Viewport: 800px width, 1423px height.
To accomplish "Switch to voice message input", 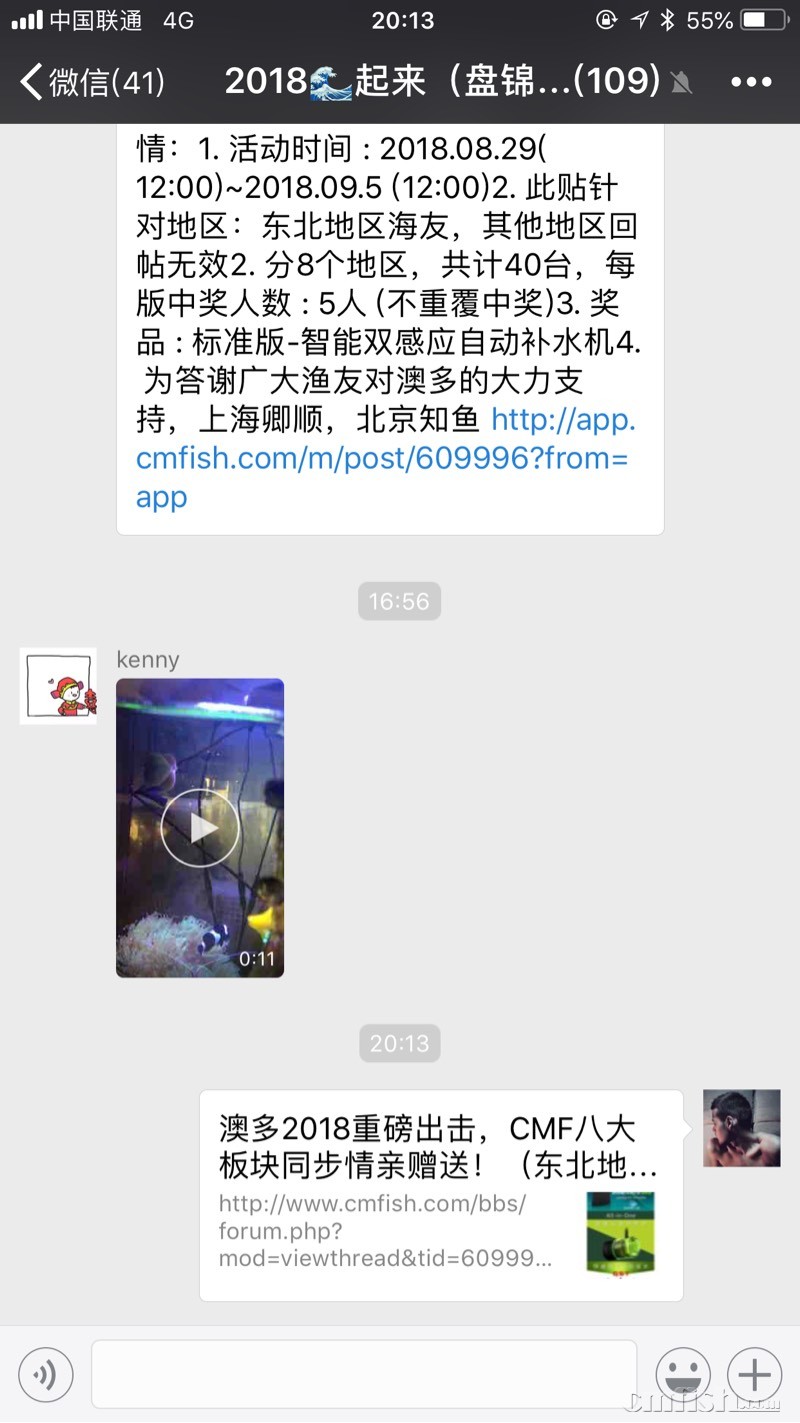I will (46, 1375).
